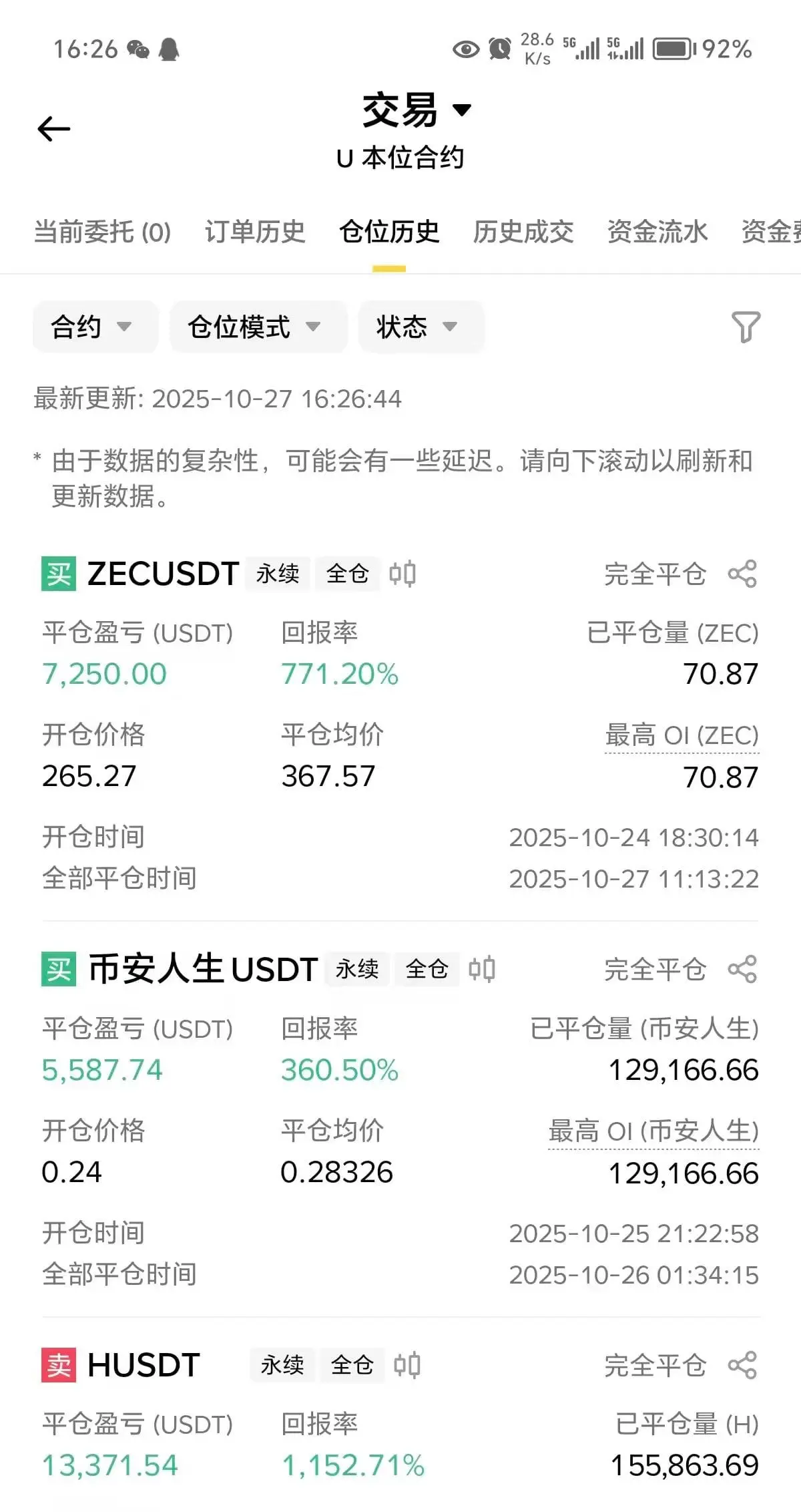Share the 币安人生USDT closed position

[742, 969]
